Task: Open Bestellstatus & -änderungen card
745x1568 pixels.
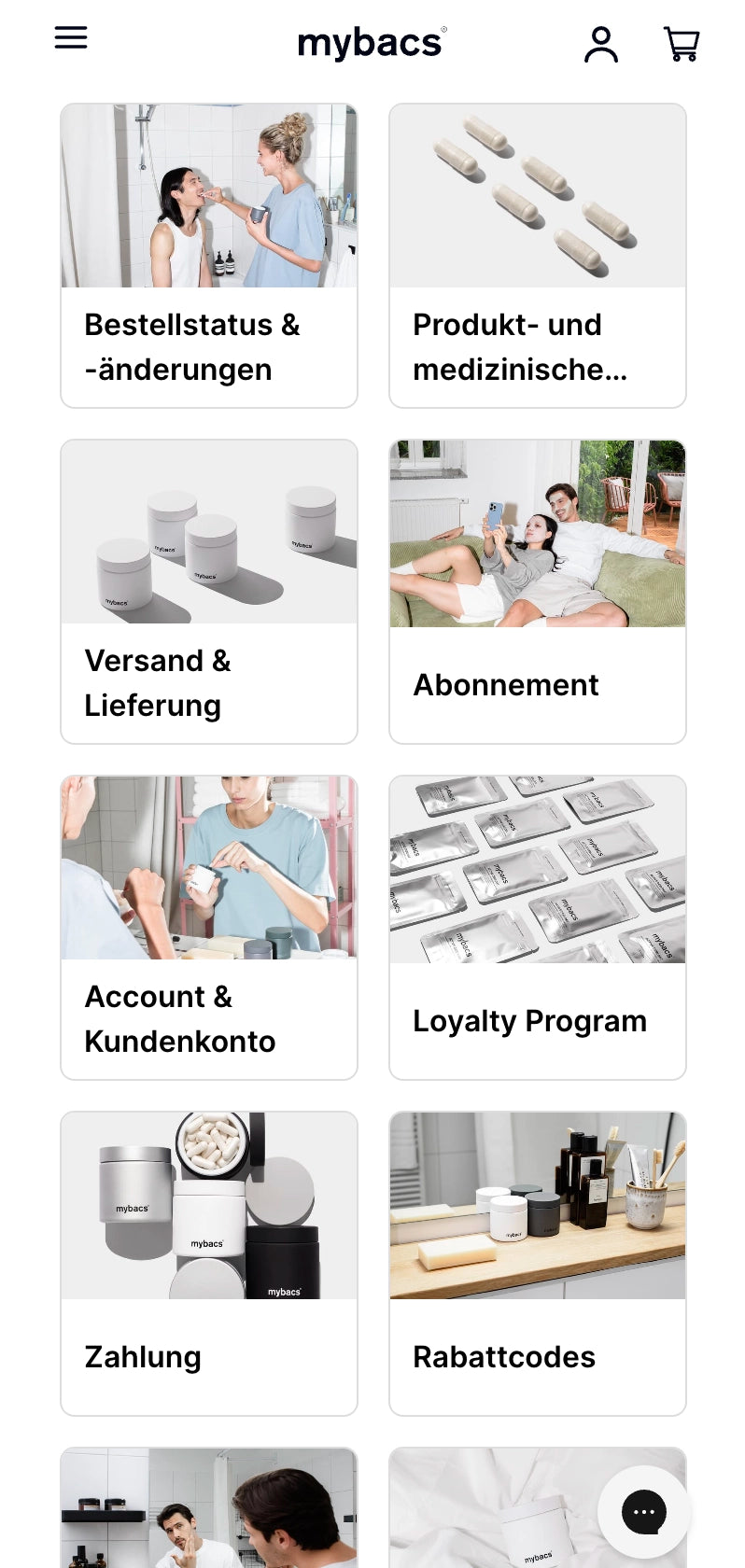Action: coord(209,256)
